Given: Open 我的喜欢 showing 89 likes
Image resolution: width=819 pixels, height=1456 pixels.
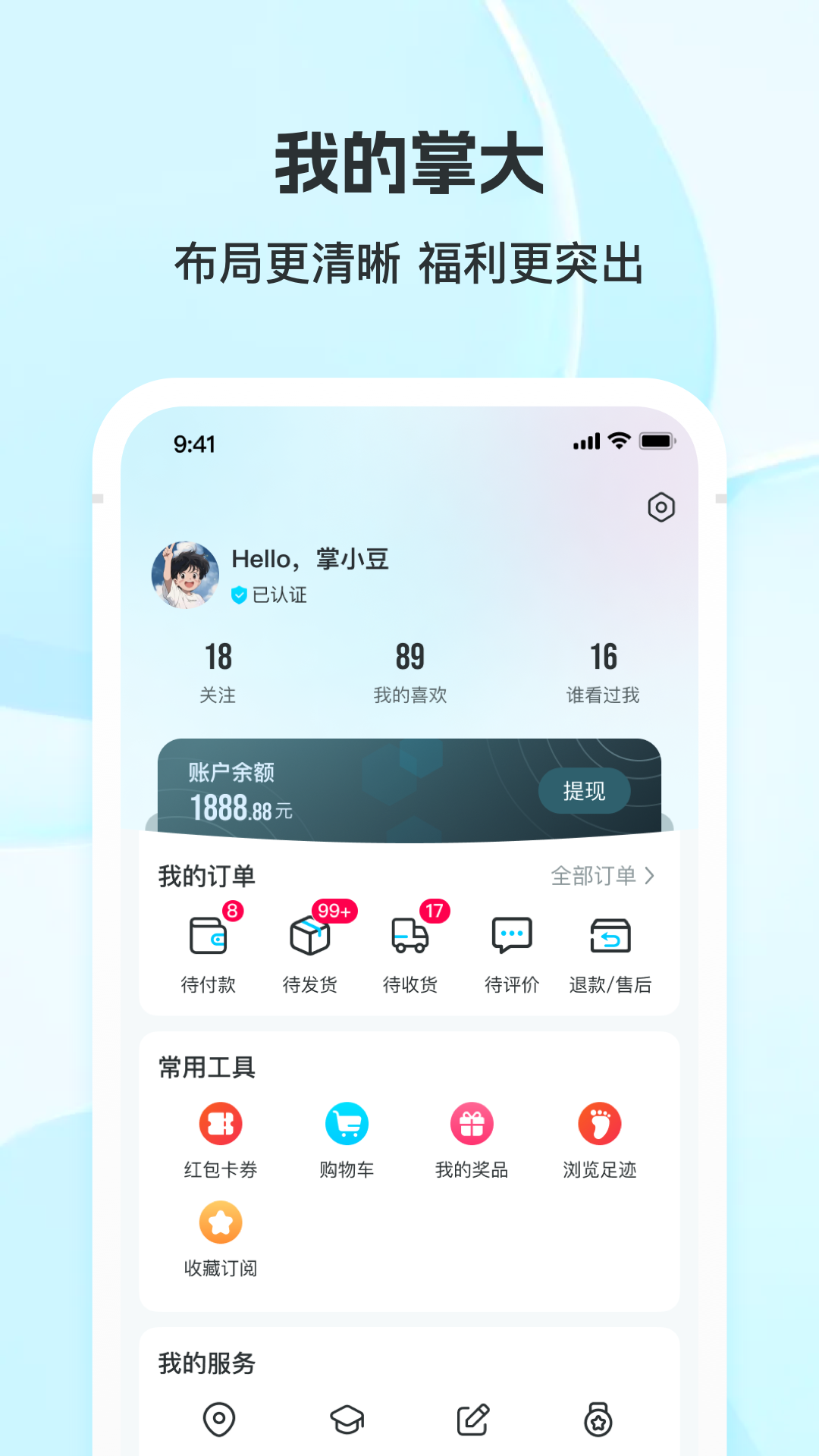Looking at the screenshot, I should 411,667.
